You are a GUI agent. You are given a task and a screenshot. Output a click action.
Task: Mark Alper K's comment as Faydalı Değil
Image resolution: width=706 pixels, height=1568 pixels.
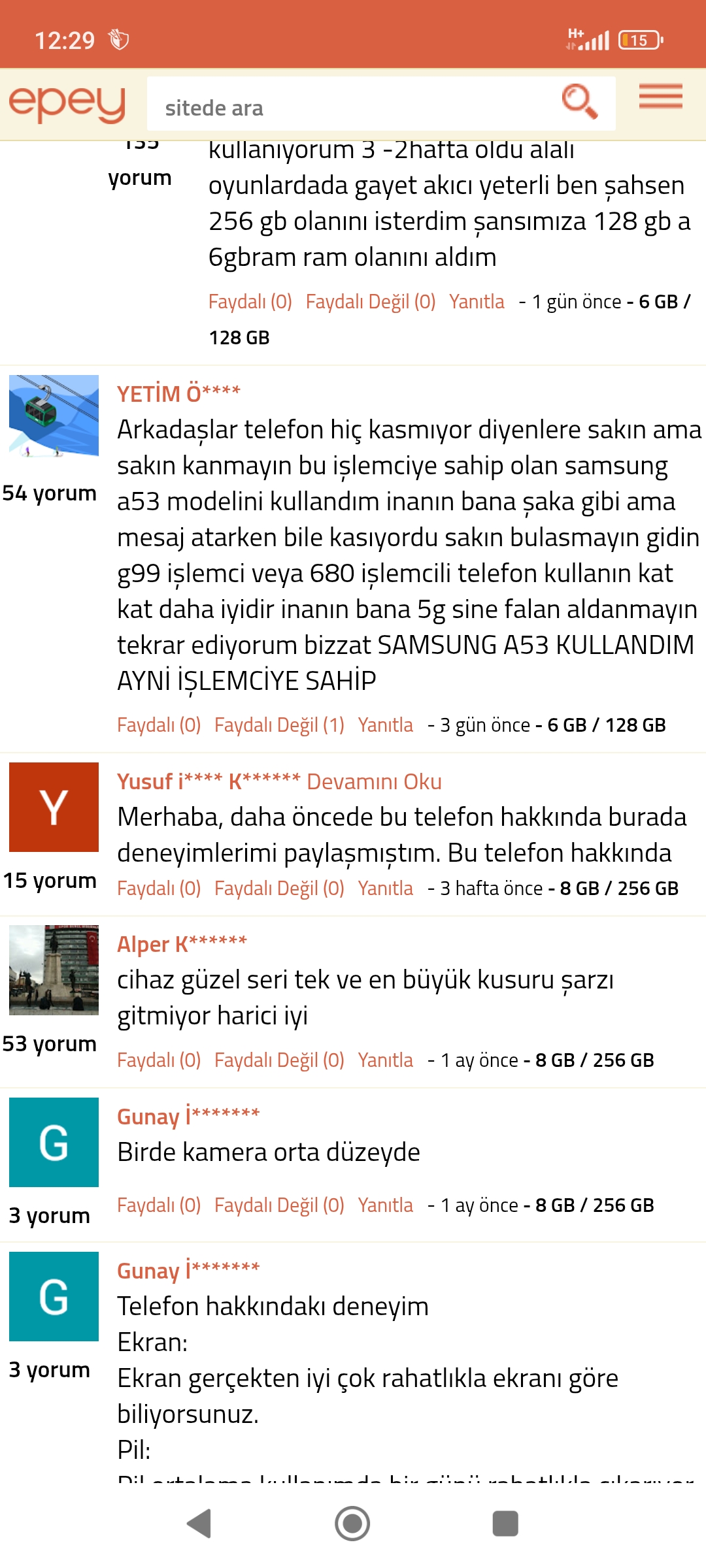[x=279, y=1060]
